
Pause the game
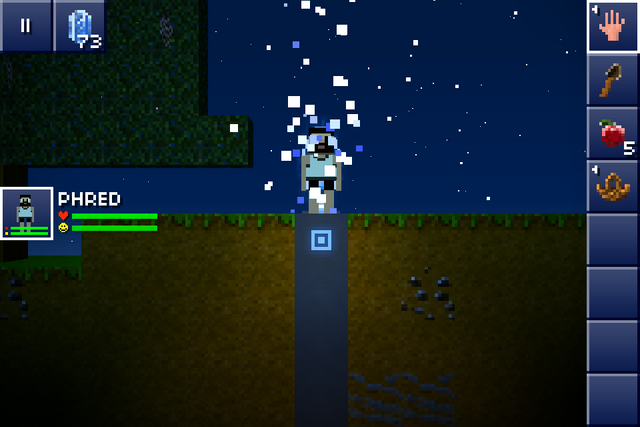coord(26,26)
